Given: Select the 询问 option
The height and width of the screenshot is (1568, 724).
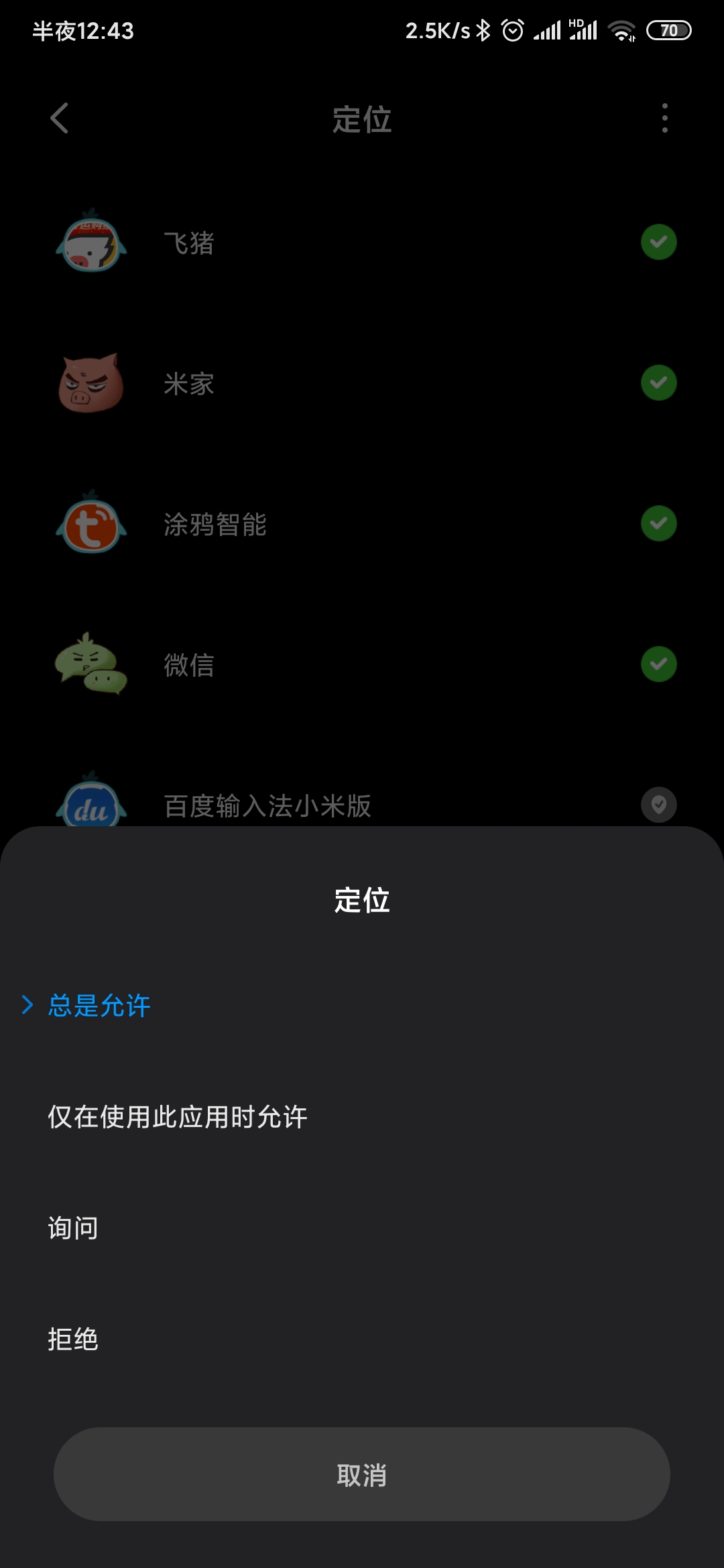Looking at the screenshot, I should (362, 1228).
